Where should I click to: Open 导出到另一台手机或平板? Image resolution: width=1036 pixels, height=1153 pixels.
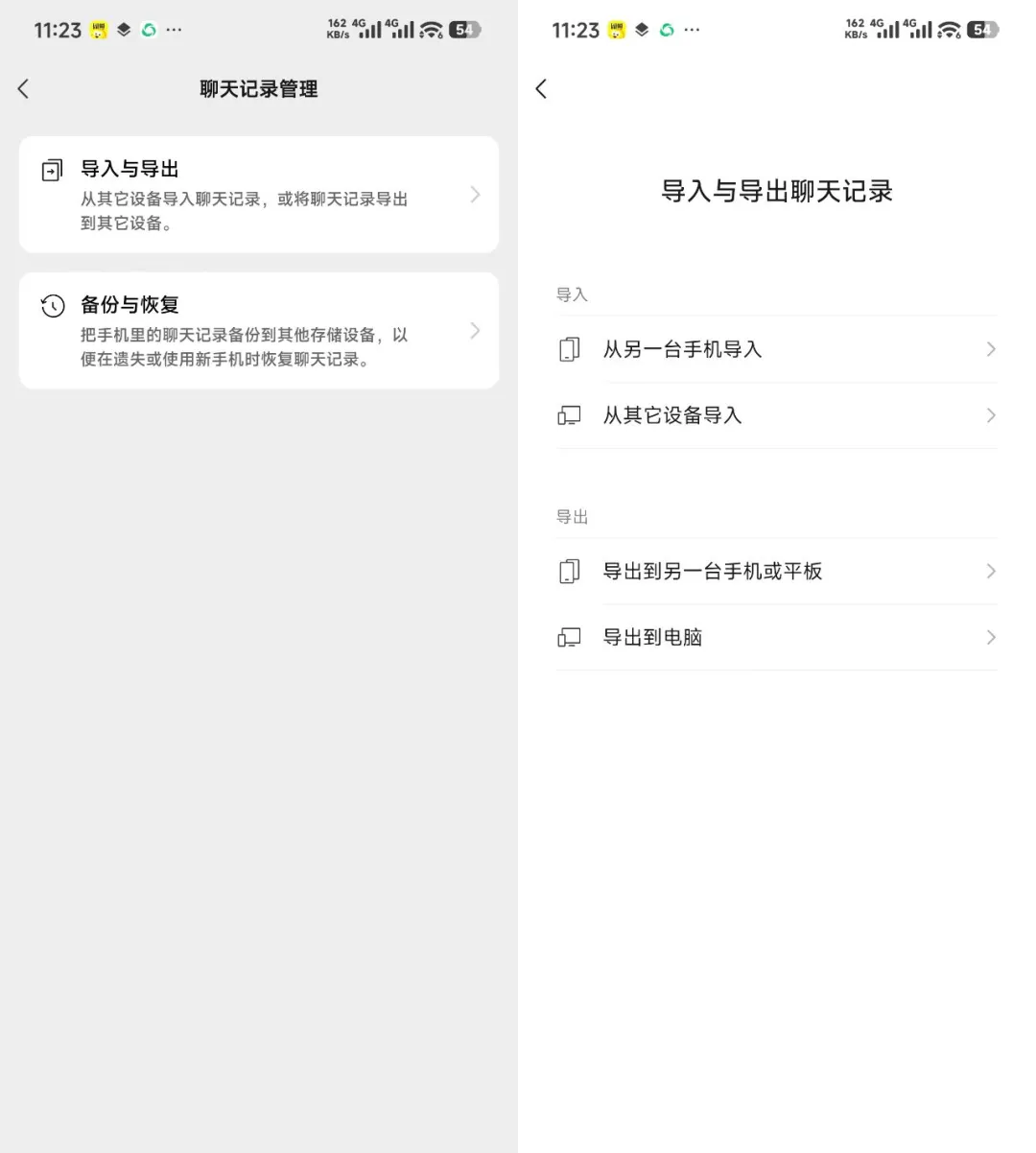click(777, 572)
